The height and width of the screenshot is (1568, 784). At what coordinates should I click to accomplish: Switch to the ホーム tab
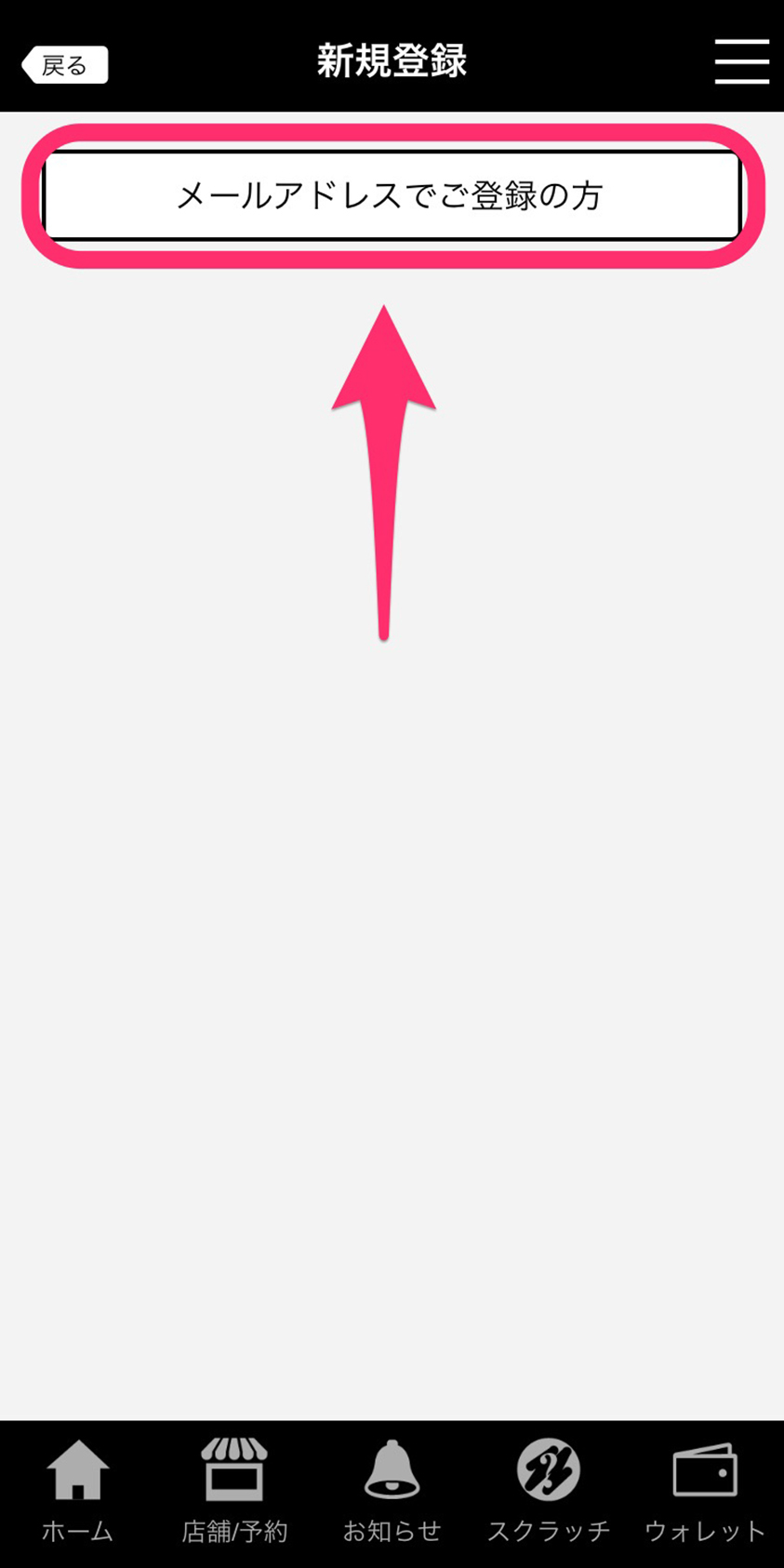77,1491
